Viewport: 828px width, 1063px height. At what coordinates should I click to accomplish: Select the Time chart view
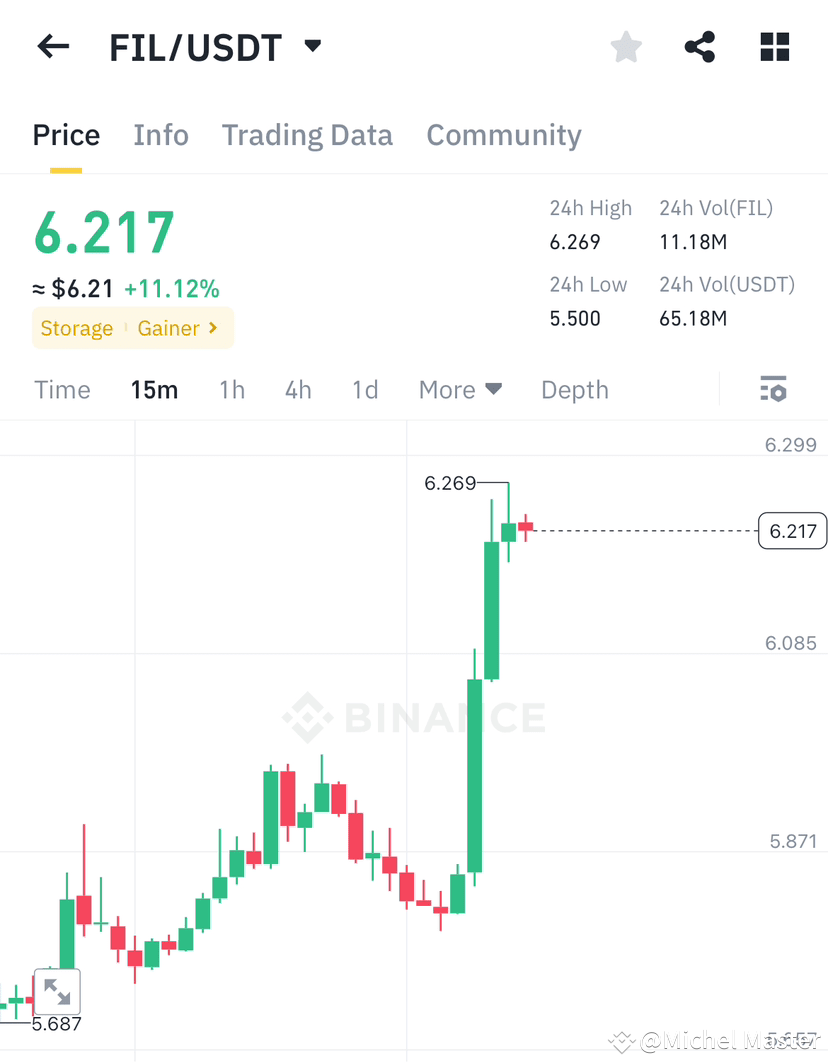(x=62, y=389)
